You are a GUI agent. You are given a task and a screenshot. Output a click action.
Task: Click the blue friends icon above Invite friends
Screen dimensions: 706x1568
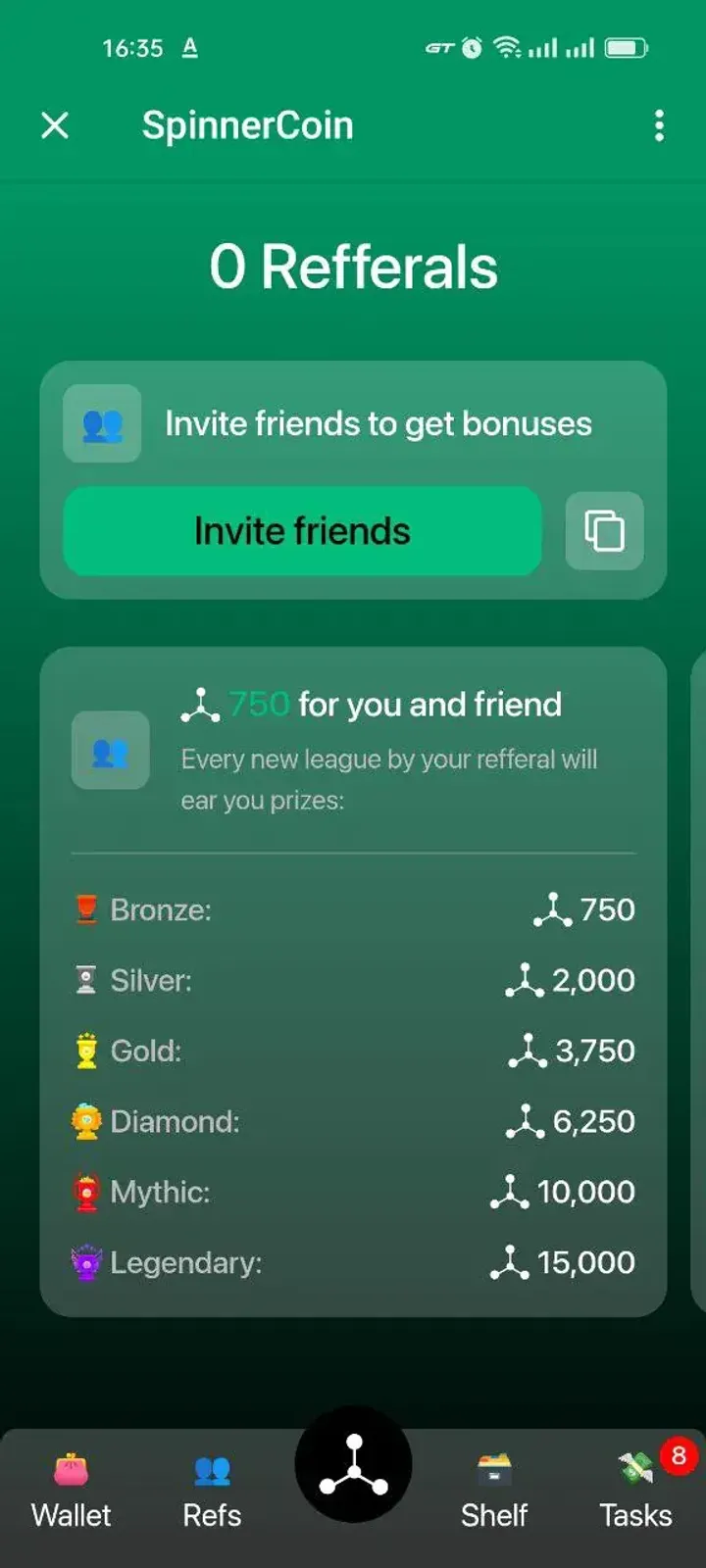pos(102,423)
